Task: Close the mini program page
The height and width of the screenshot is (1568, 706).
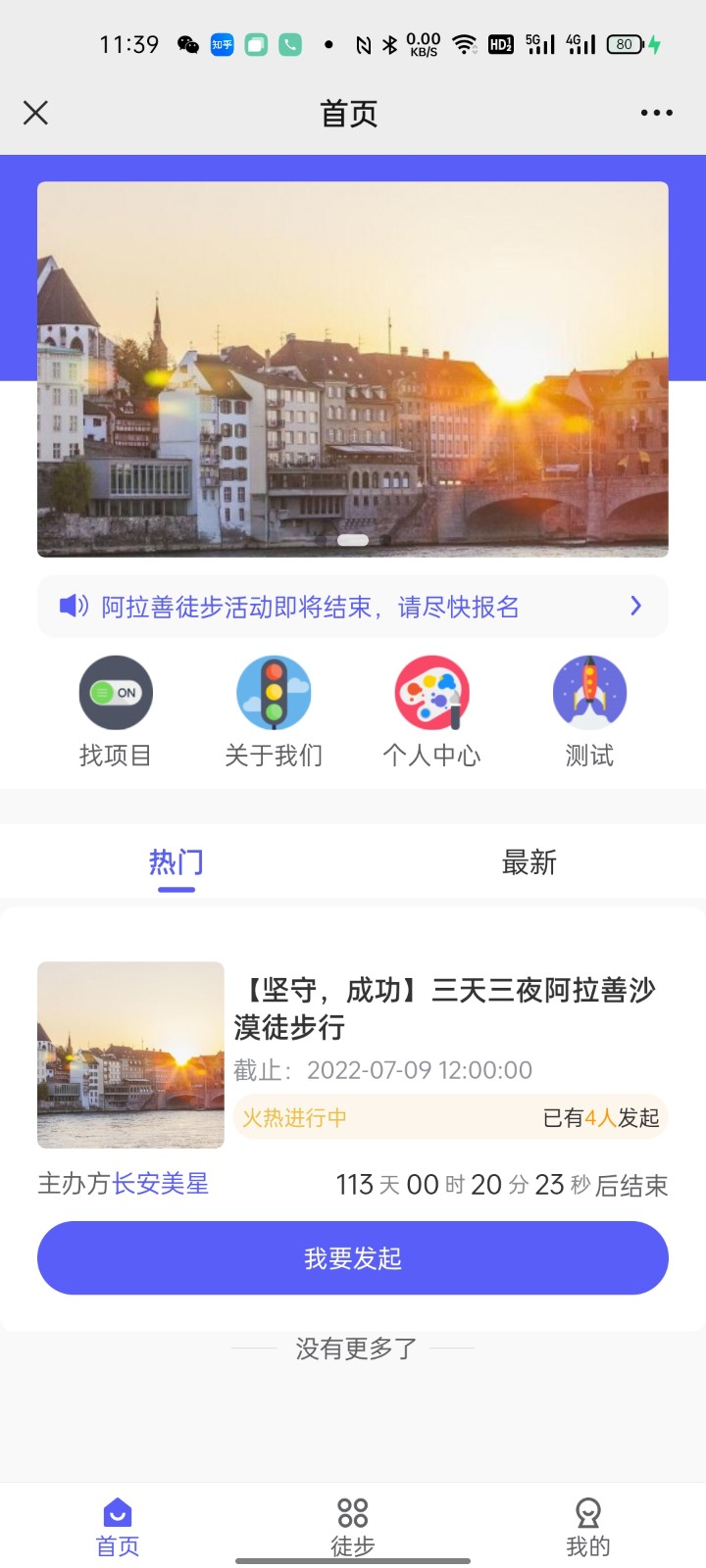Action: tap(35, 113)
